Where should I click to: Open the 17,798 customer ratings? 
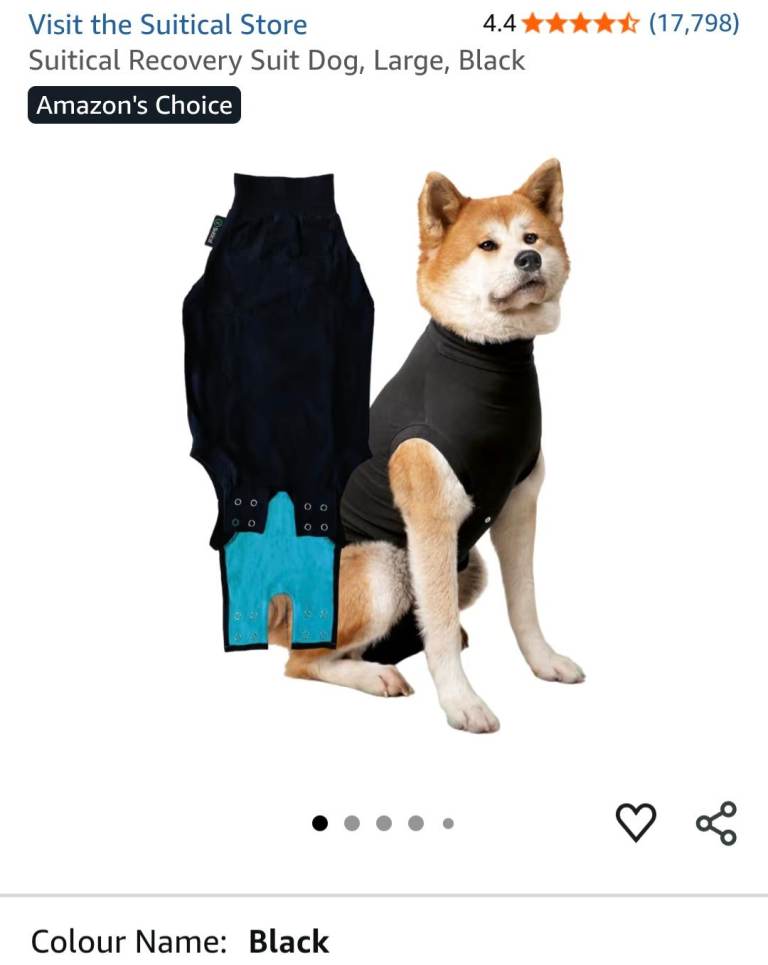694,23
